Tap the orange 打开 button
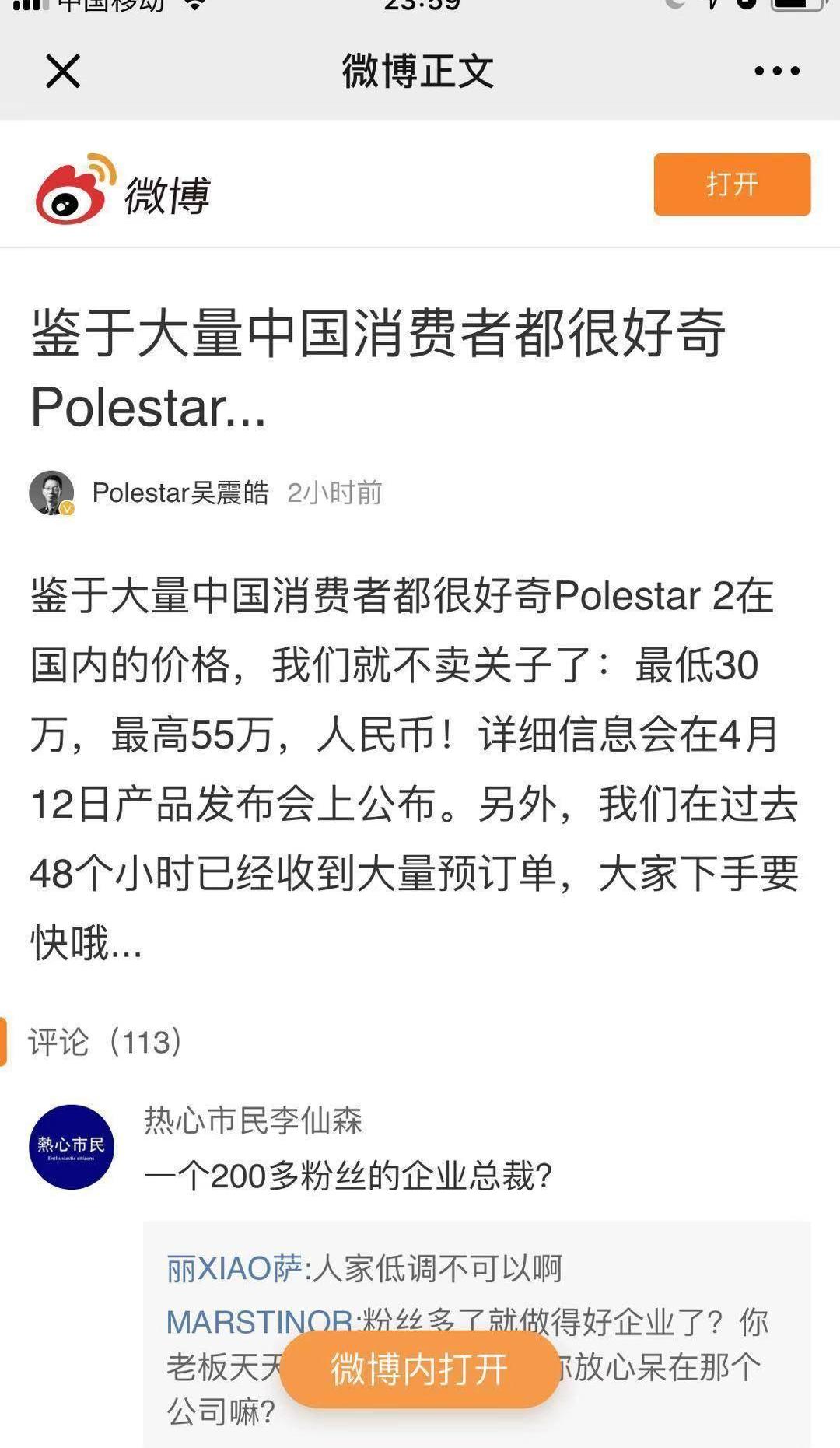The width and height of the screenshot is (840, 1448). [732, 184]
